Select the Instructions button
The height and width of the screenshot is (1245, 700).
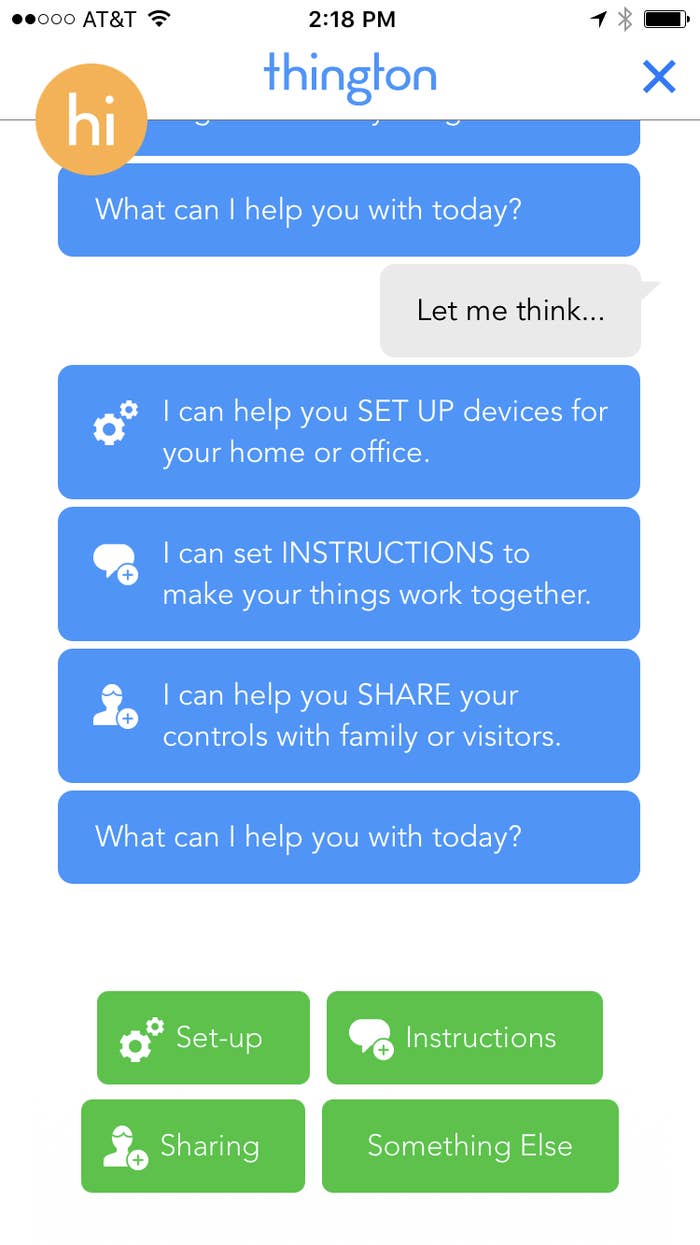click(465, 1038)
